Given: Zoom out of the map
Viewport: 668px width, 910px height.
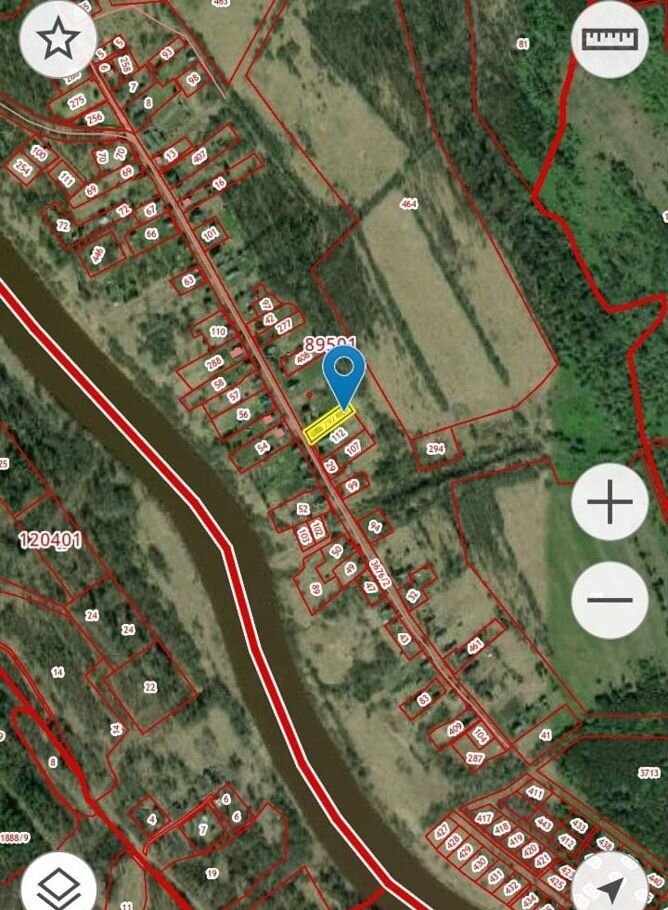Looking at the screenshot, I should tap(609, 600).
